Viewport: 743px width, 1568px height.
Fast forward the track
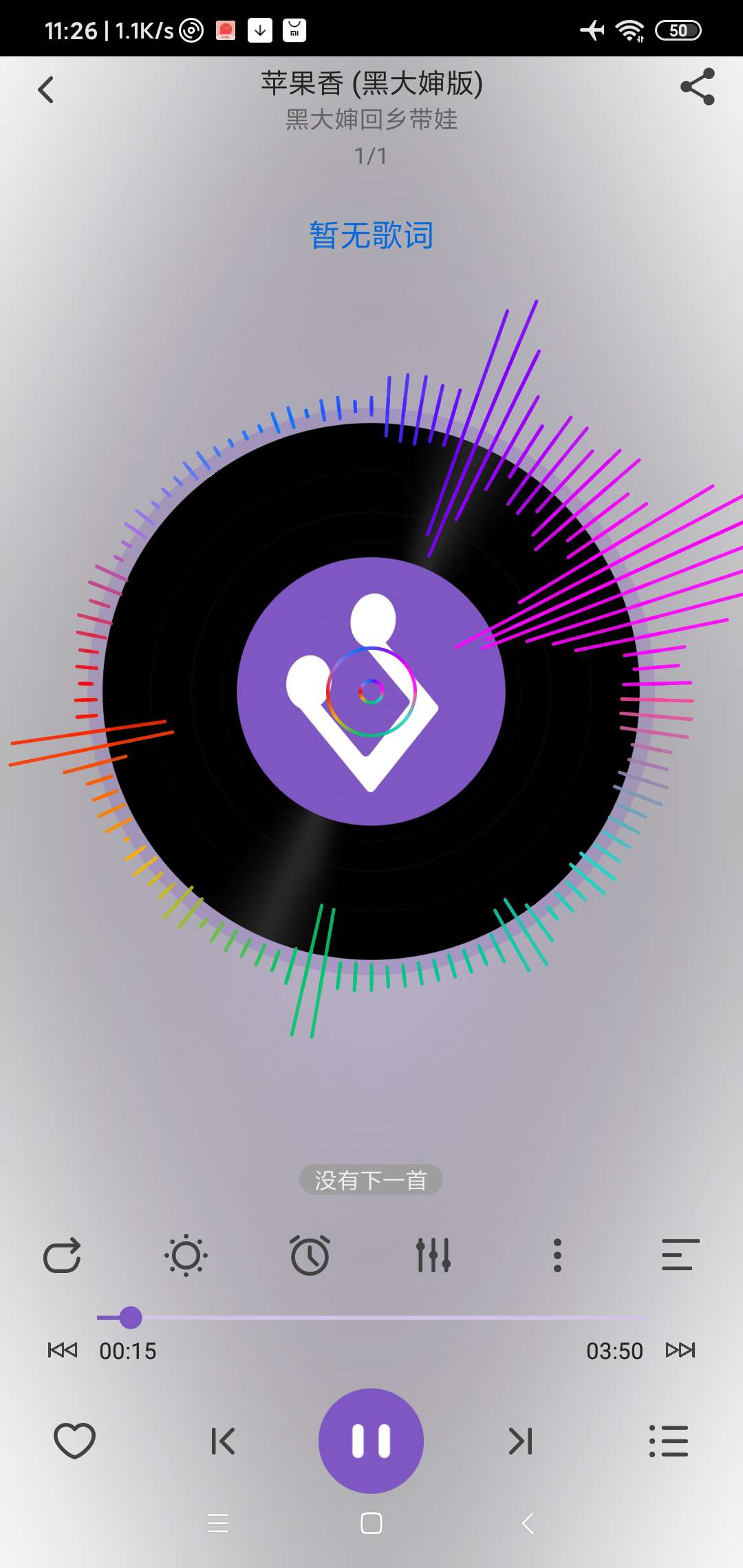(680, 1350)
